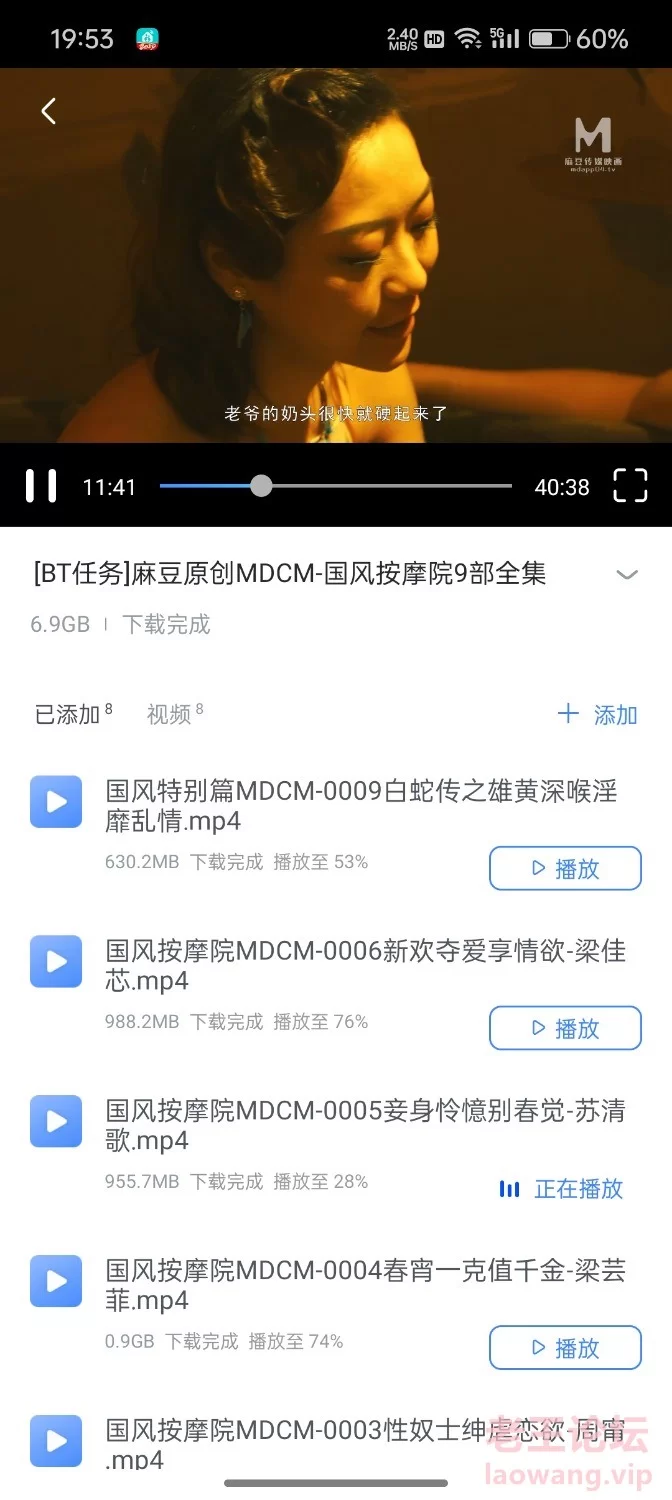Open the MDCM-0003 file row
This screenshot has width=672, height=1500.
click(336, 1442)
